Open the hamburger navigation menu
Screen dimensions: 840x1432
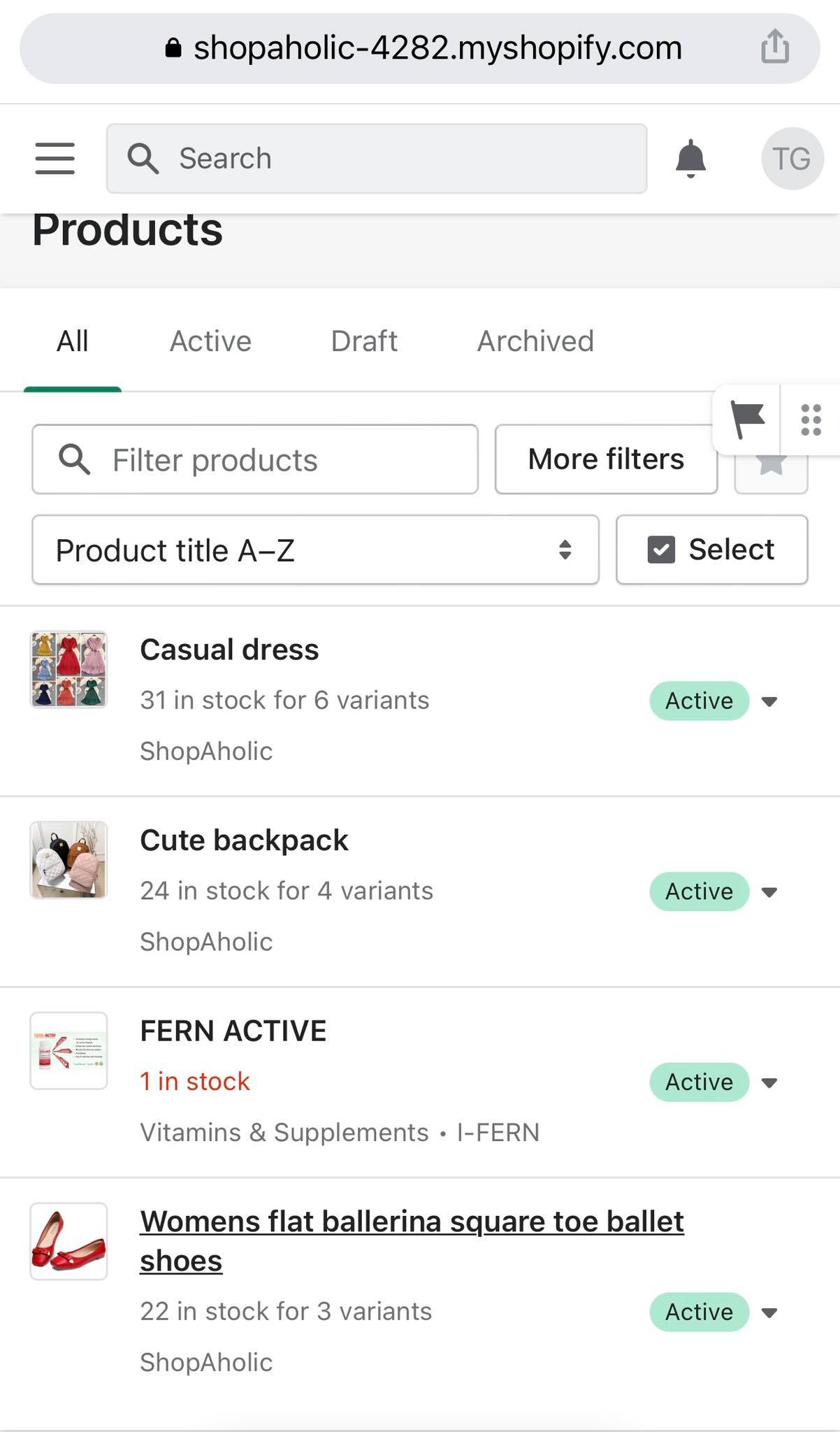click(x=55, y=159)
